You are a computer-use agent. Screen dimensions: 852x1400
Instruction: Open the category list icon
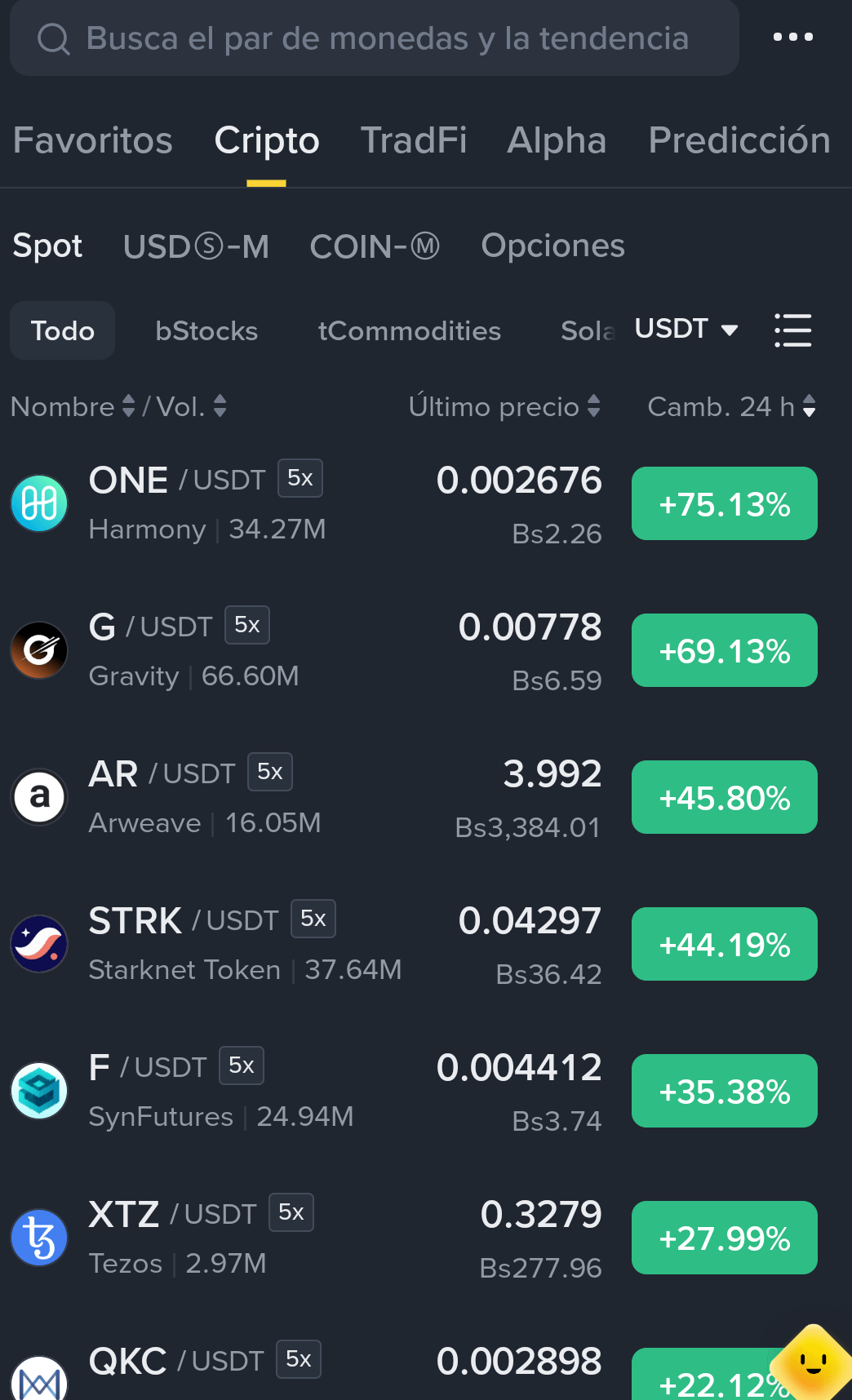coord(792,330)
